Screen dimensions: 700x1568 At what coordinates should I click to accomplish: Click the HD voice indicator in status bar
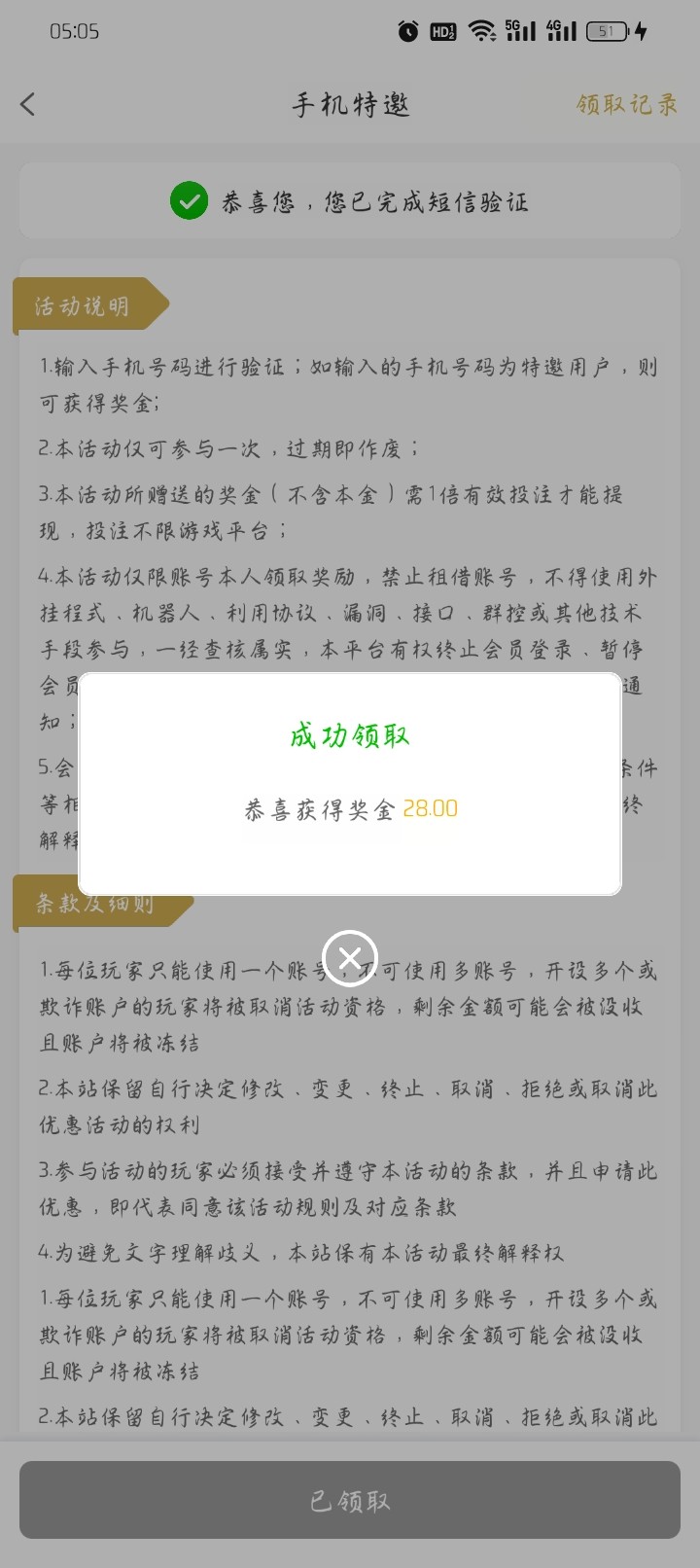click(443, 31)
